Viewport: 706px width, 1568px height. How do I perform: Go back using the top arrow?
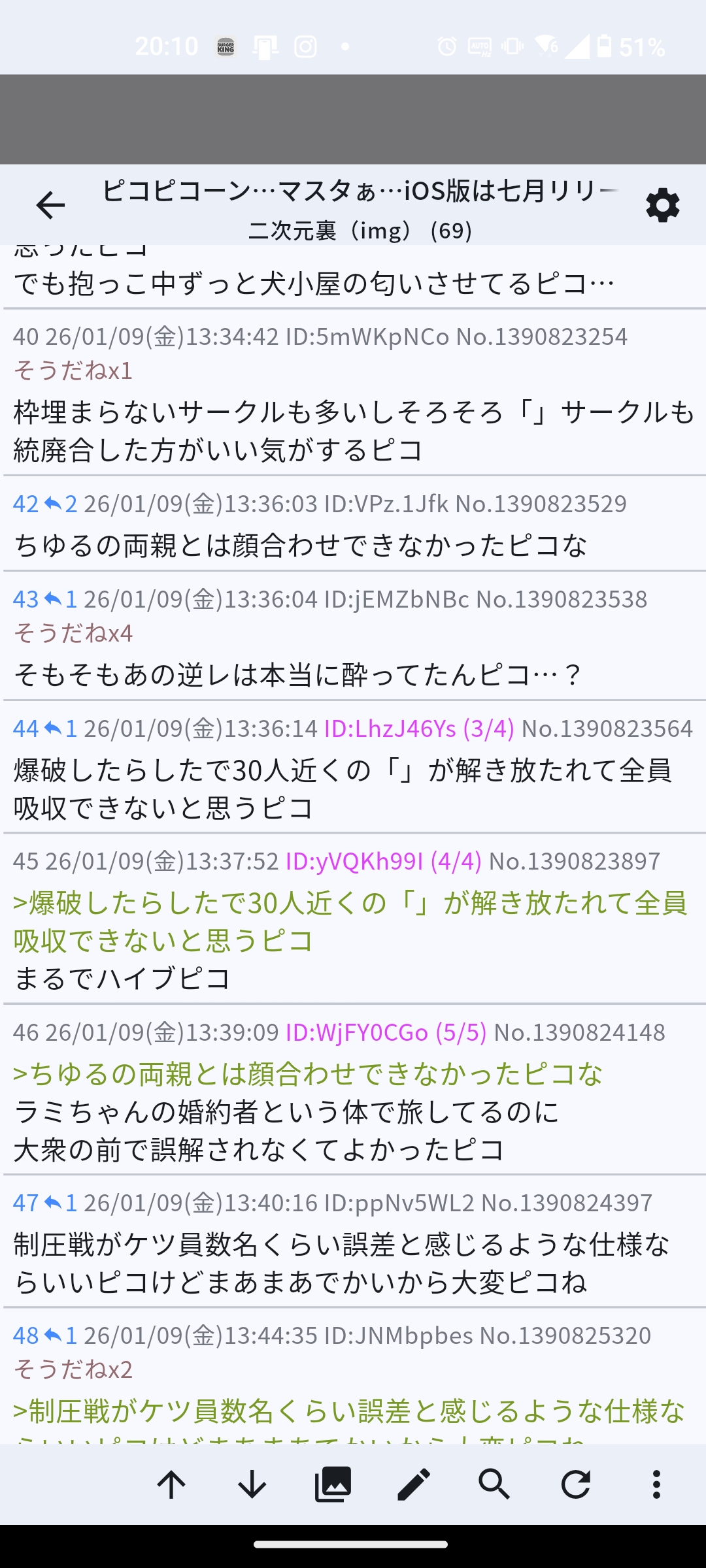pos(50,205)
